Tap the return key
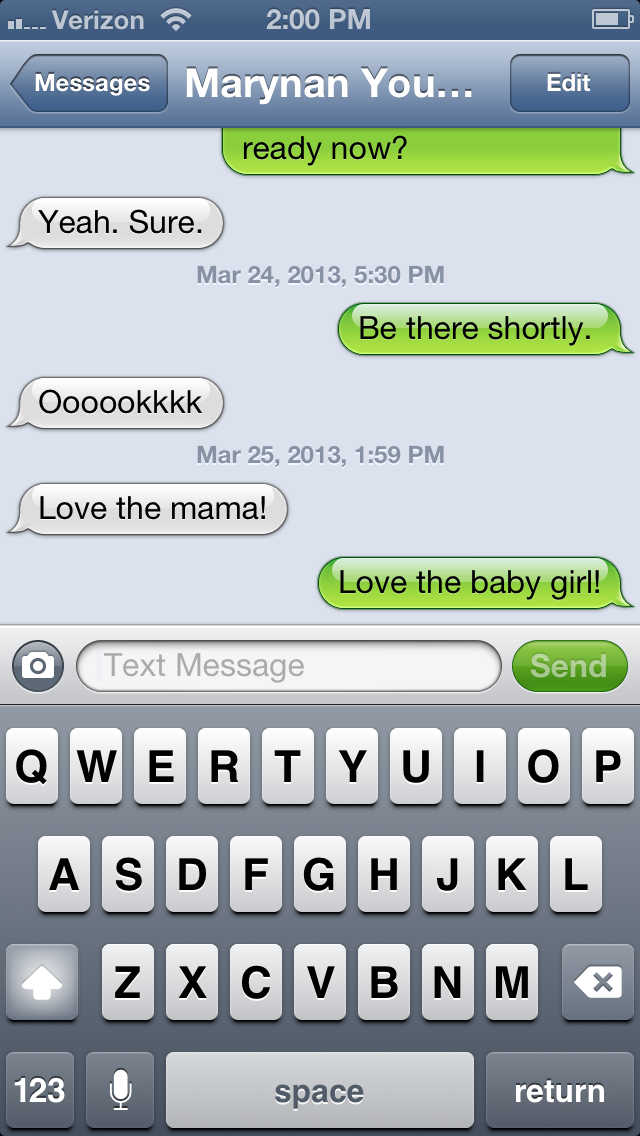Screen dimensions: 640x1136 tap(559, 1090)
